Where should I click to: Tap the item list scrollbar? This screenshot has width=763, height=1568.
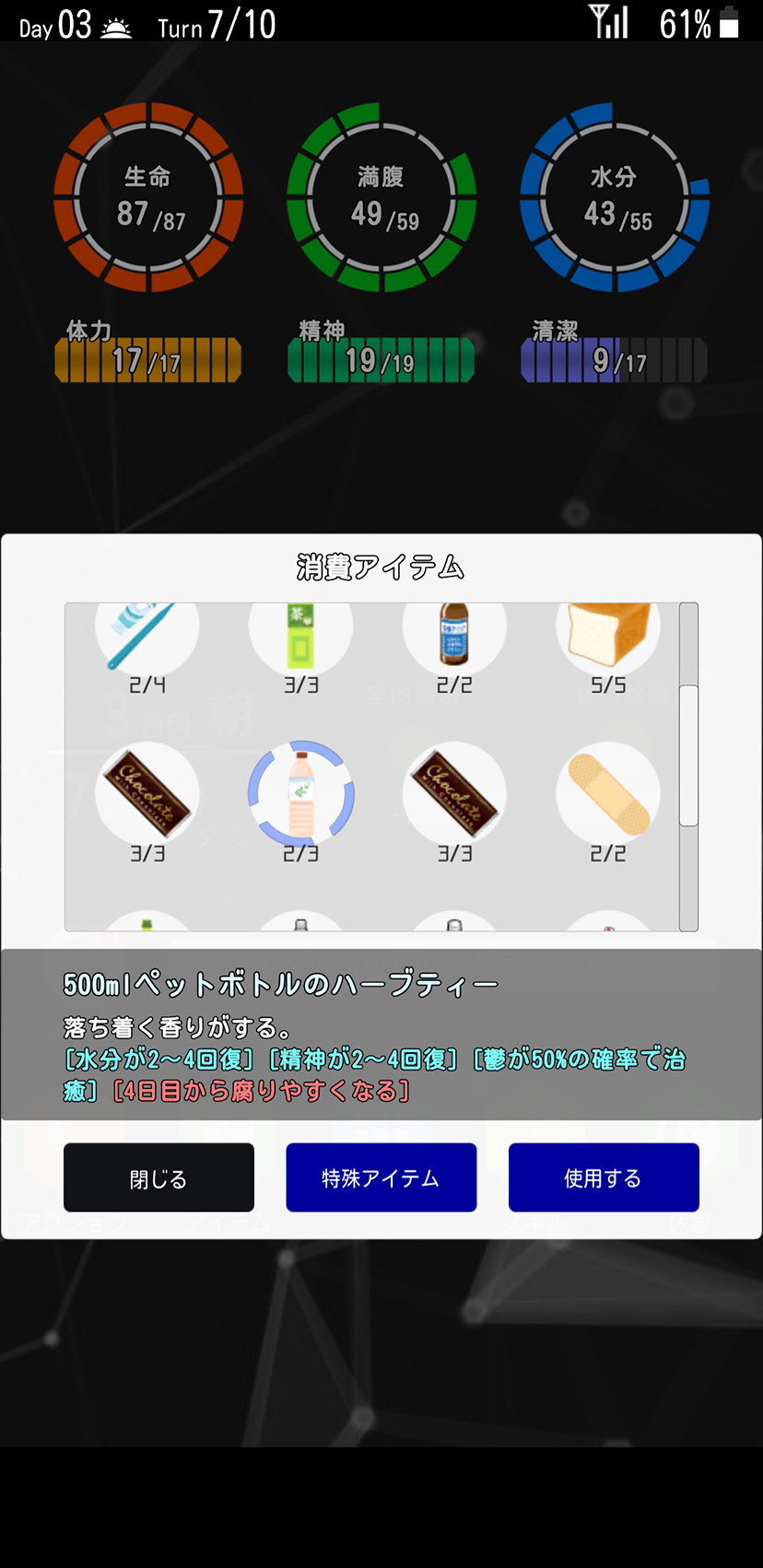click(x=688, y=755)
